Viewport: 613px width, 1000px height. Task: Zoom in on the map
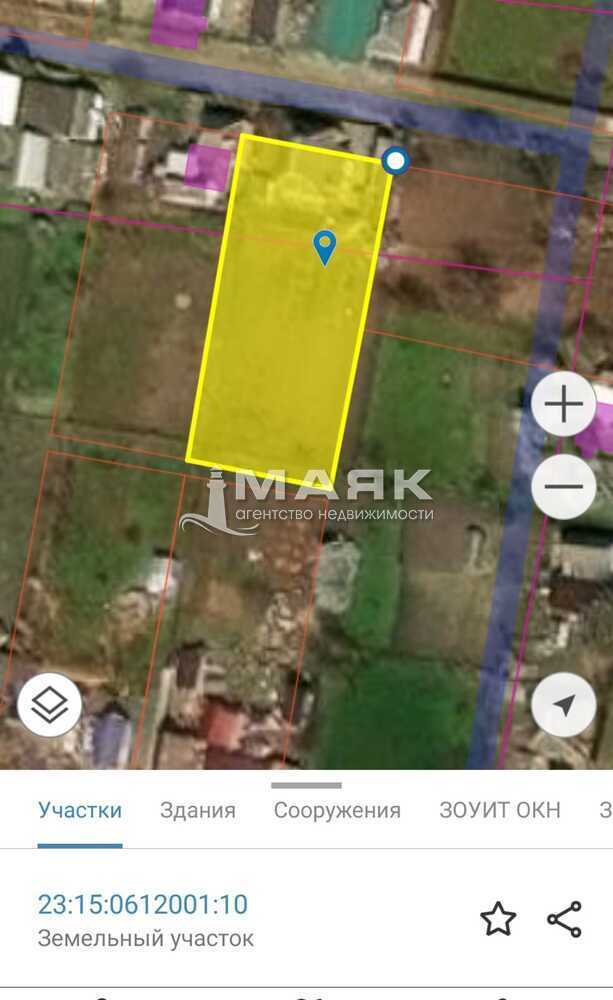tap(564, 405)
